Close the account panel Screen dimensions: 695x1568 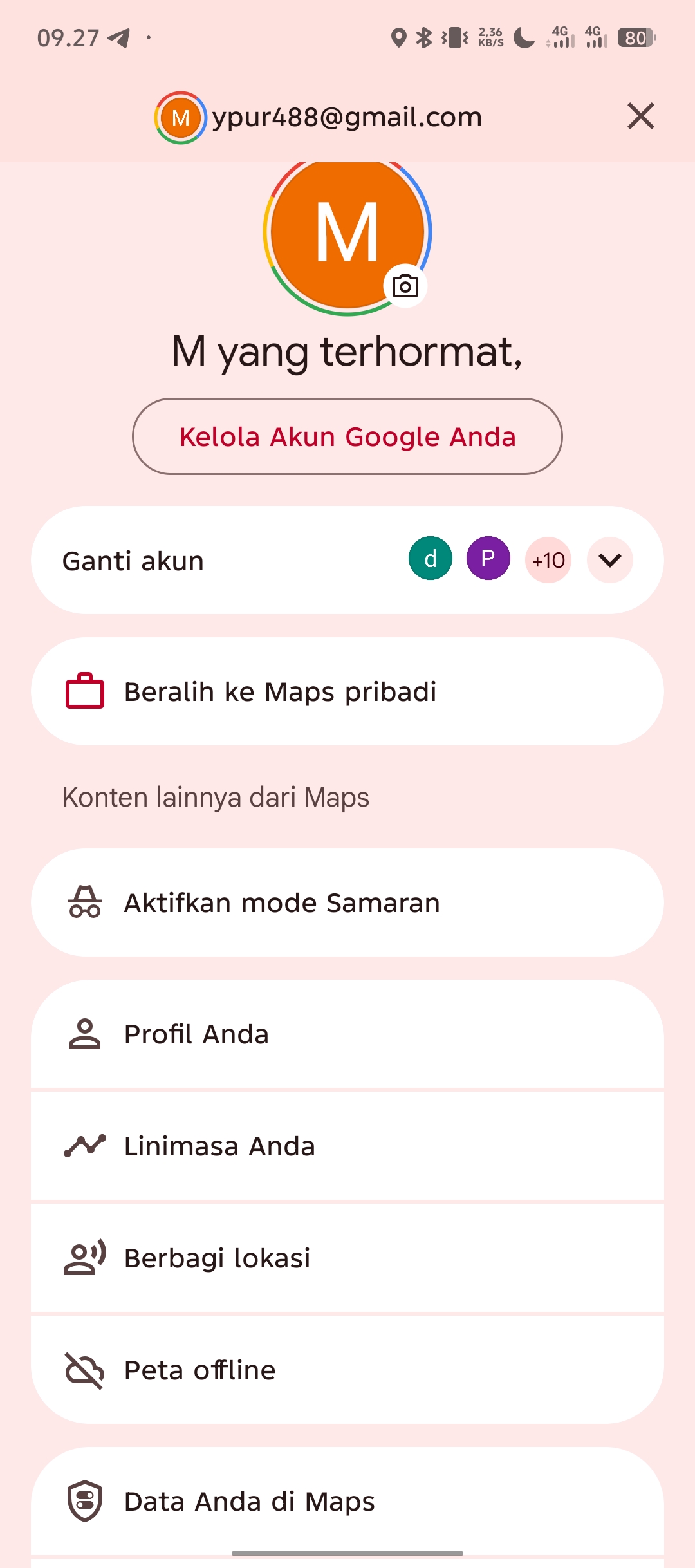[641, 117]
